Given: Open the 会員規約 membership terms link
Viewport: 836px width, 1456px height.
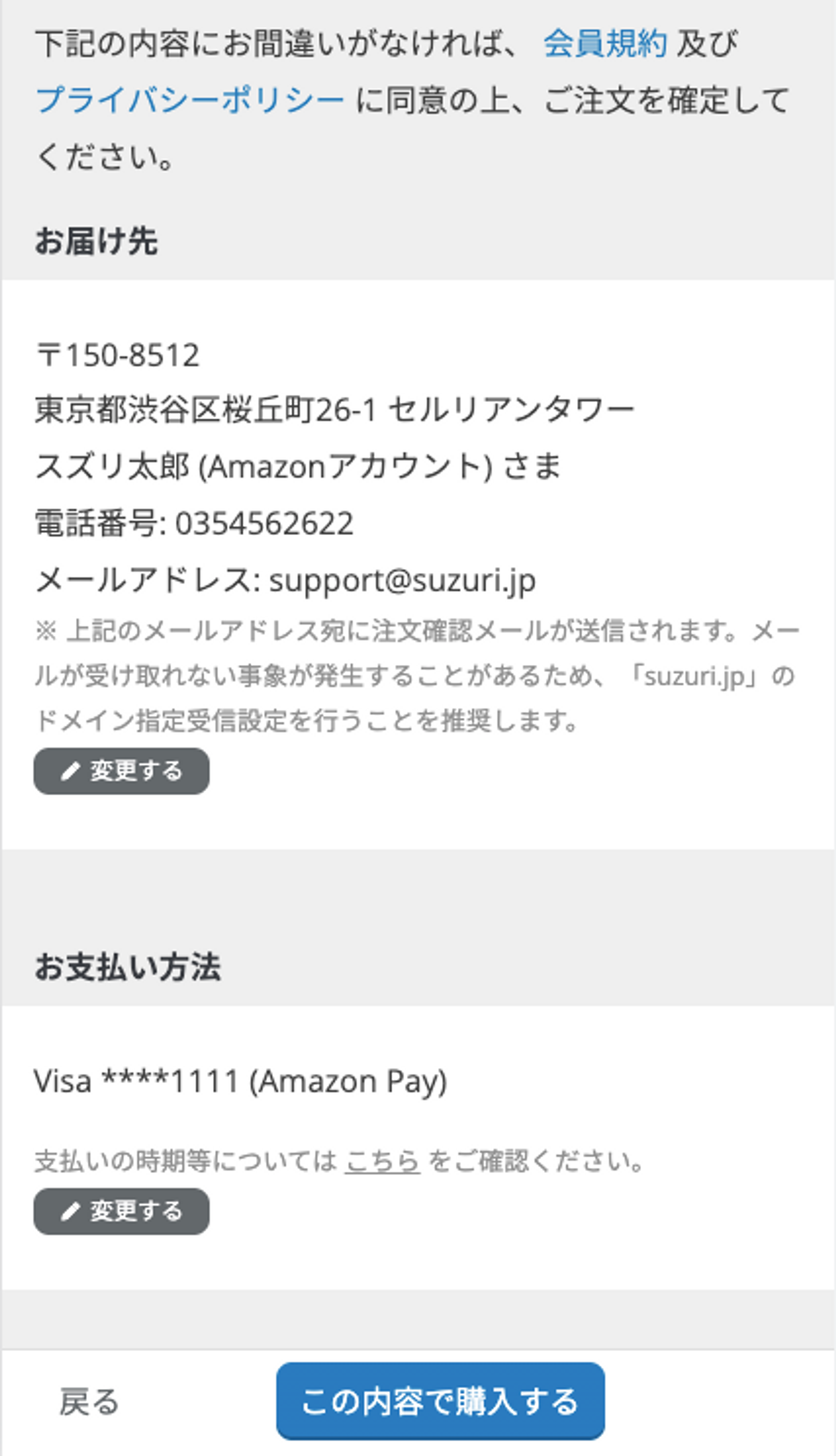Looking at the screenshot, I should pyautogui.click(x=604, y=43).
